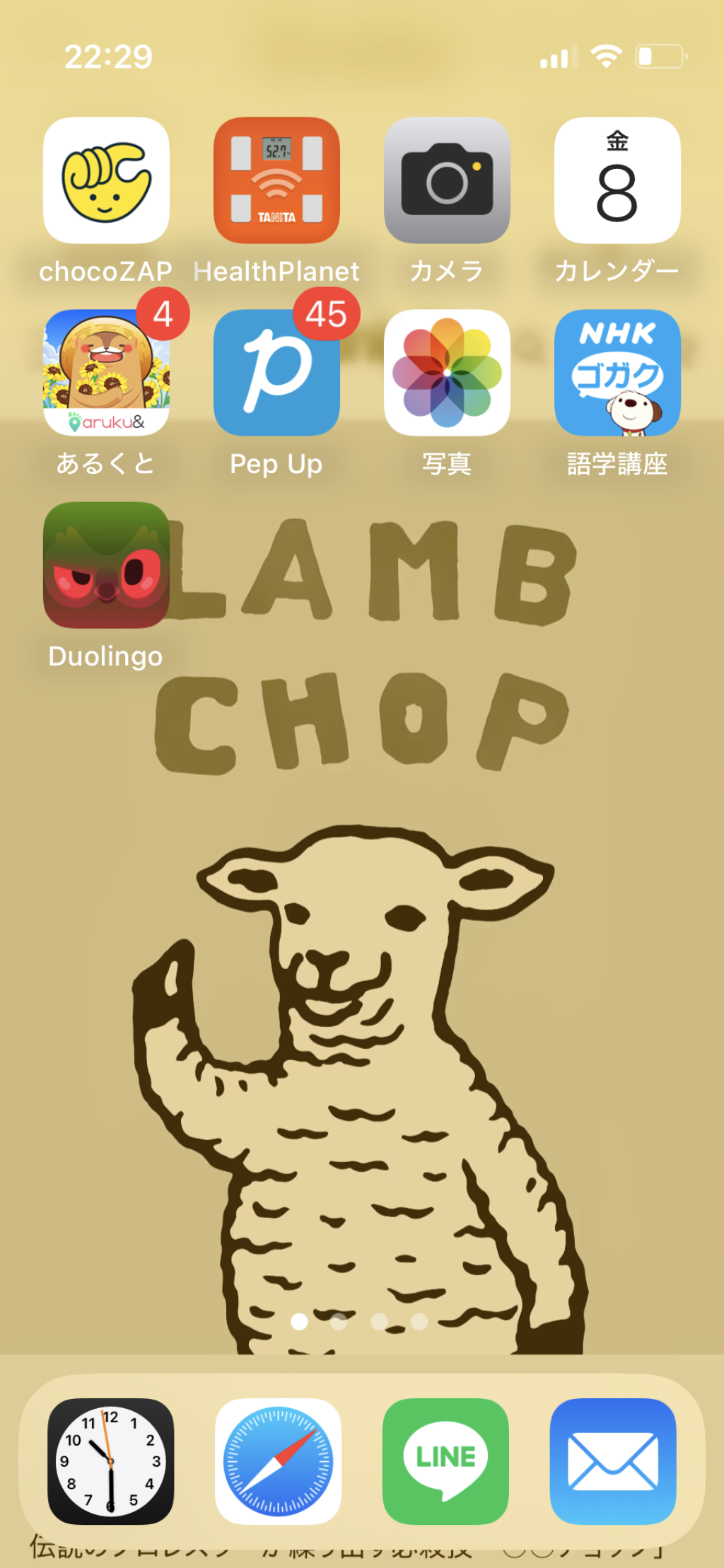This screenshot has width=724, height=1568.
Task: Open the 写真 photos app
Action: [447, 373]
